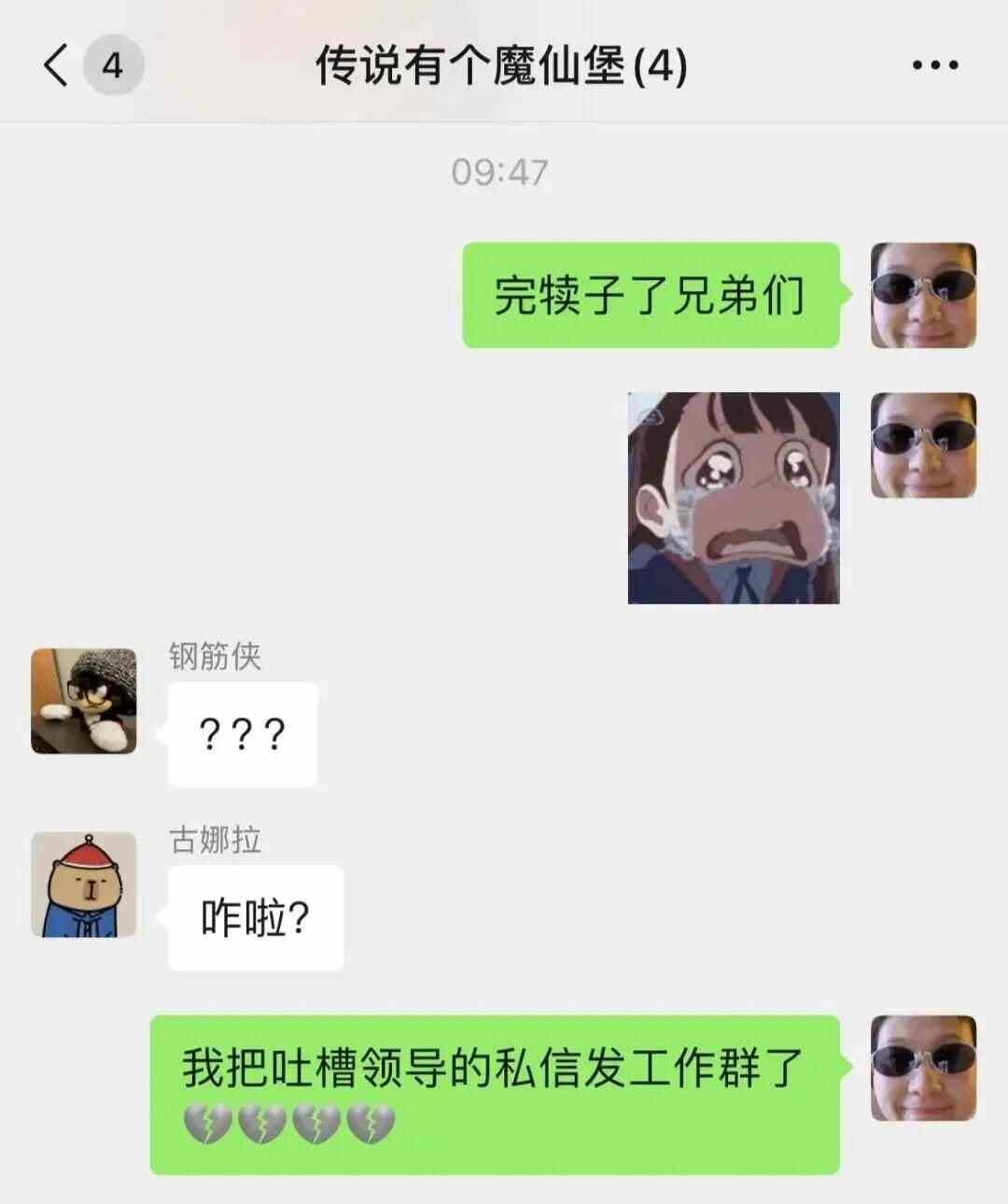View 古娜拉's profile avatar
Viewport: 1008px width, 1204px height.
tap(84, 885)
